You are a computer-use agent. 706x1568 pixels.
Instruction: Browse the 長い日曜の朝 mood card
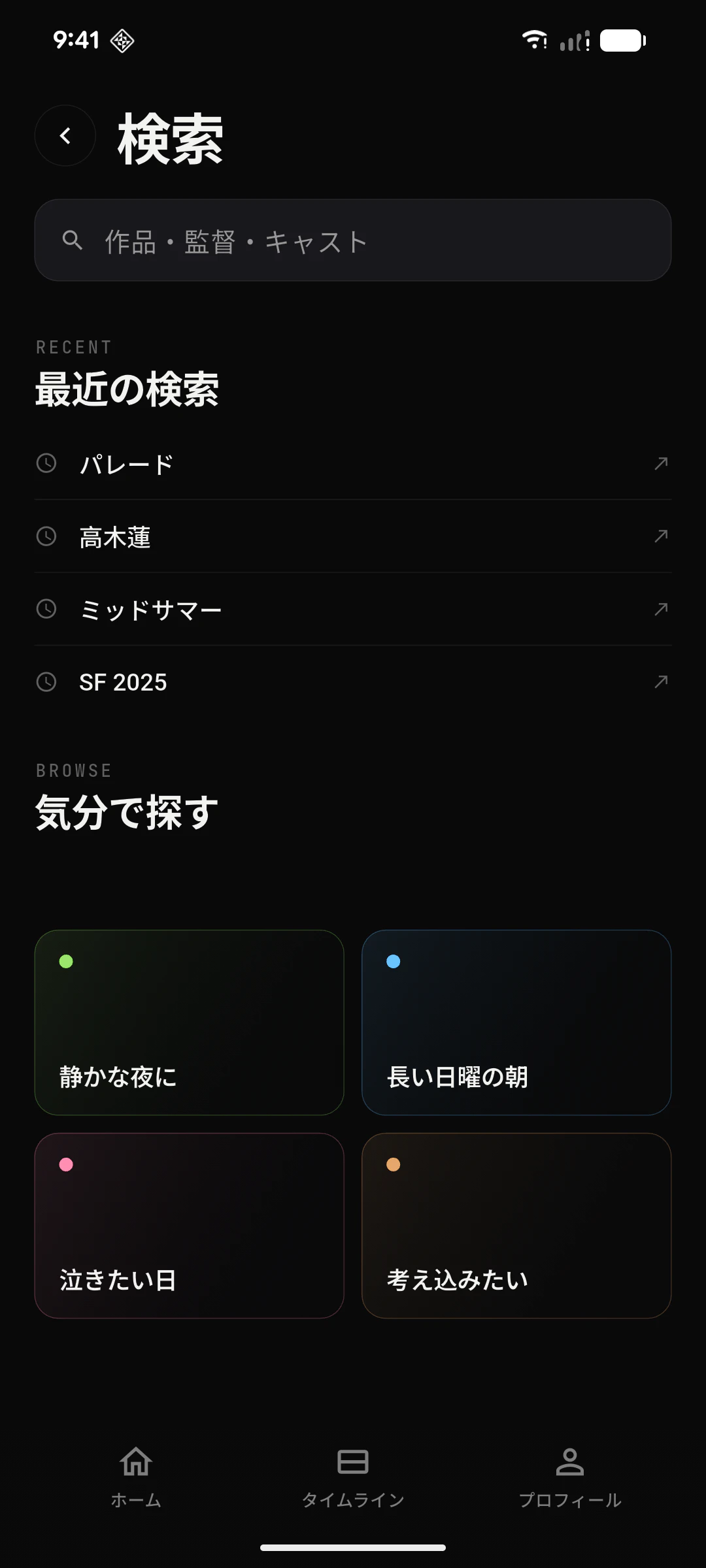[x=516, y=1022]
